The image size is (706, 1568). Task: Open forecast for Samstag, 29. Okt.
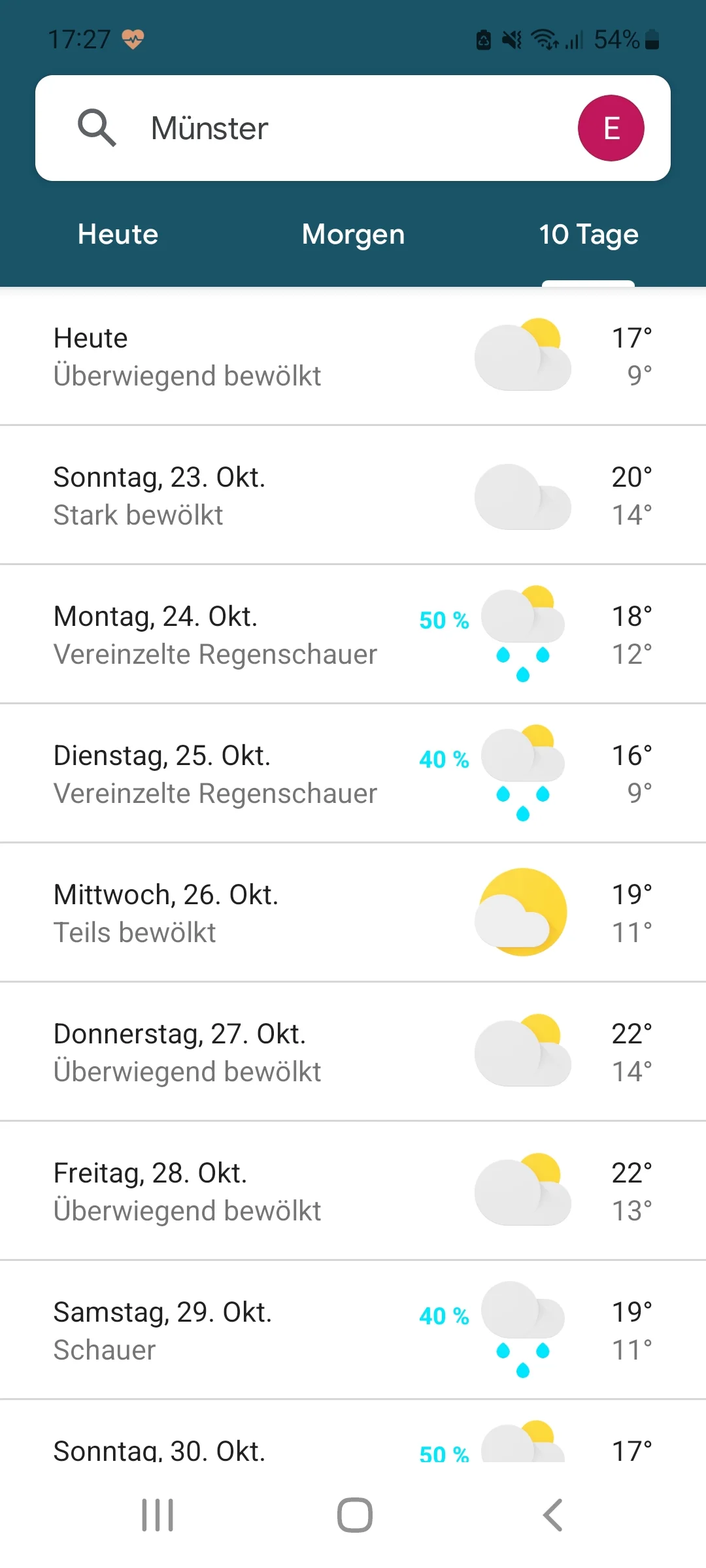click(x=353, y=1331)
